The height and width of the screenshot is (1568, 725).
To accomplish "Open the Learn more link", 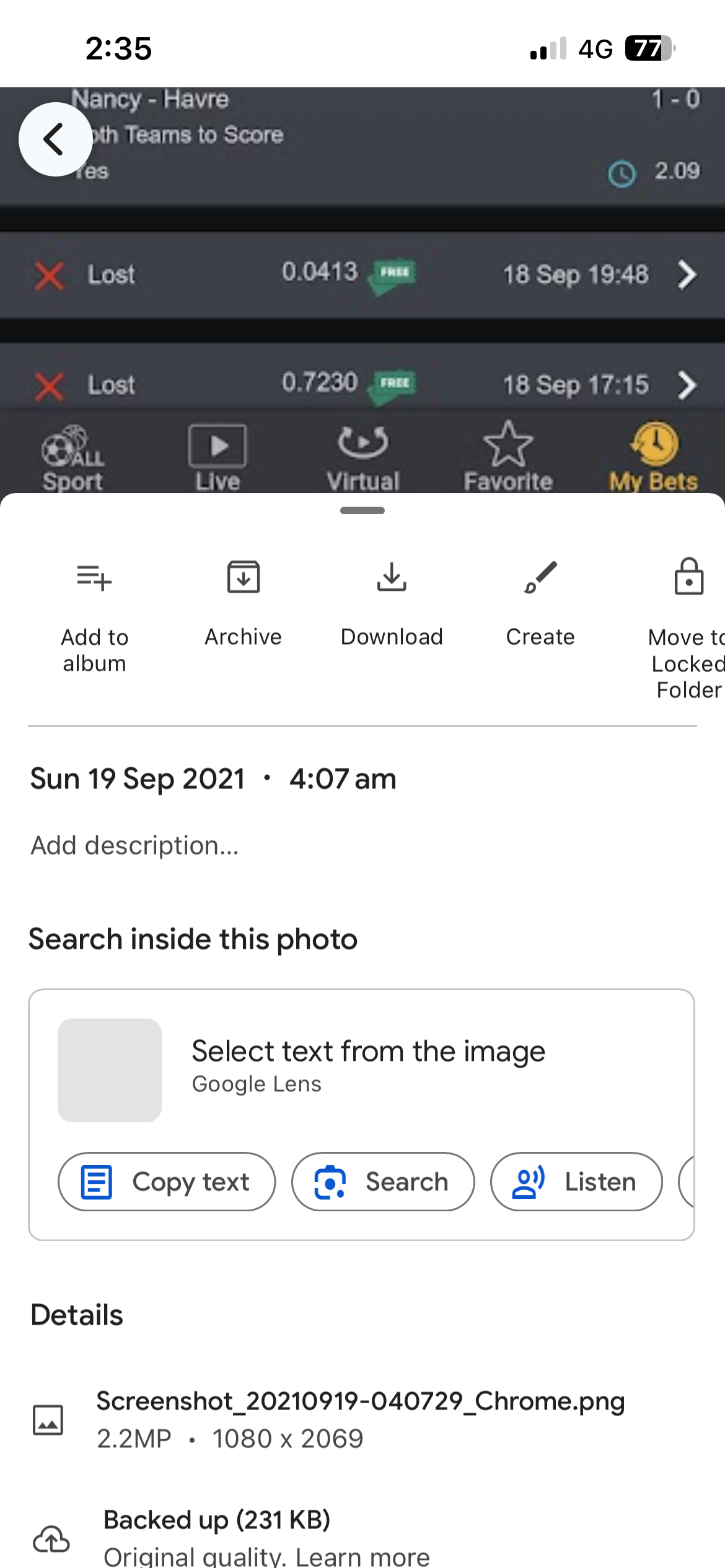I will [363, 1556].
